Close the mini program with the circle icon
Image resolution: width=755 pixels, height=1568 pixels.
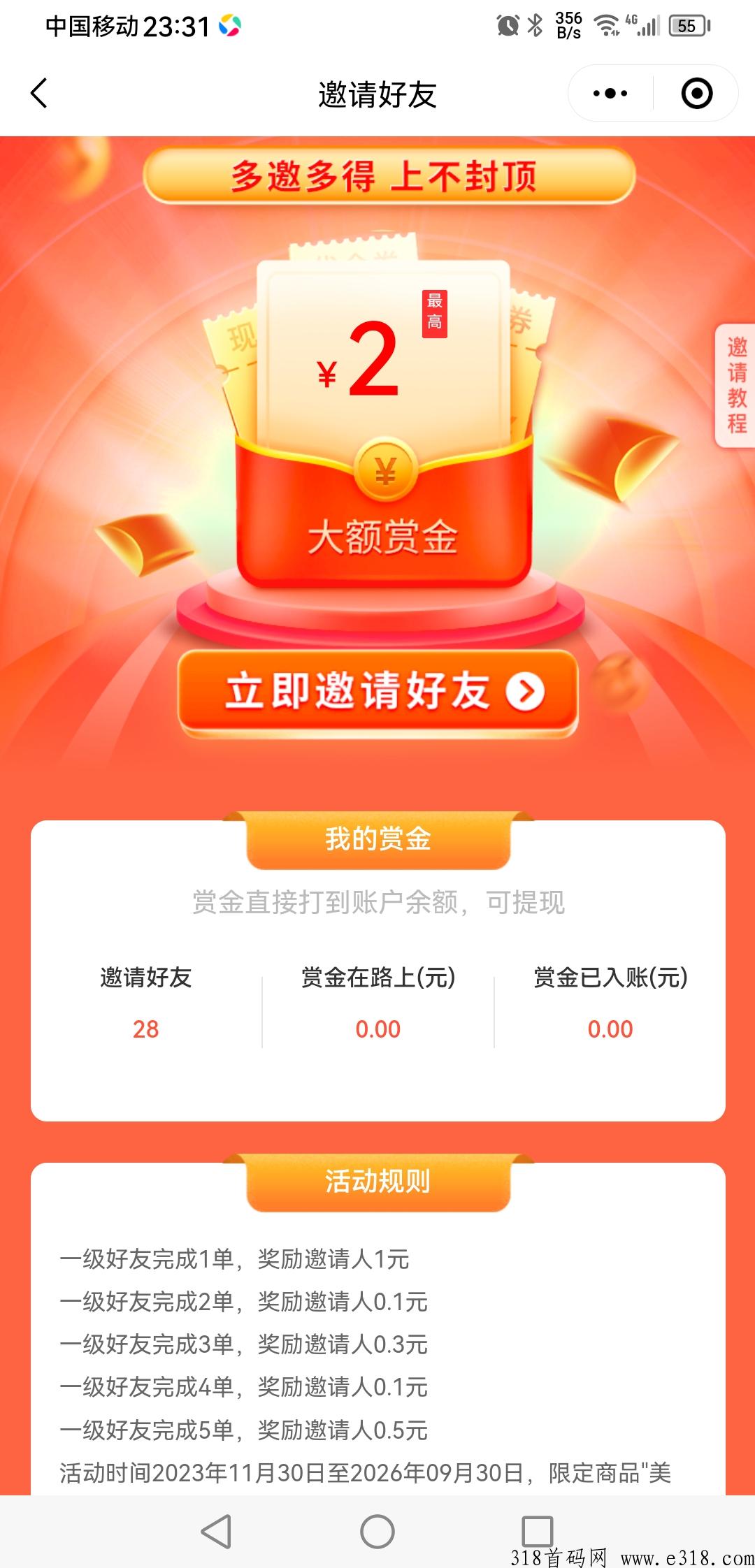pos(696,94)
